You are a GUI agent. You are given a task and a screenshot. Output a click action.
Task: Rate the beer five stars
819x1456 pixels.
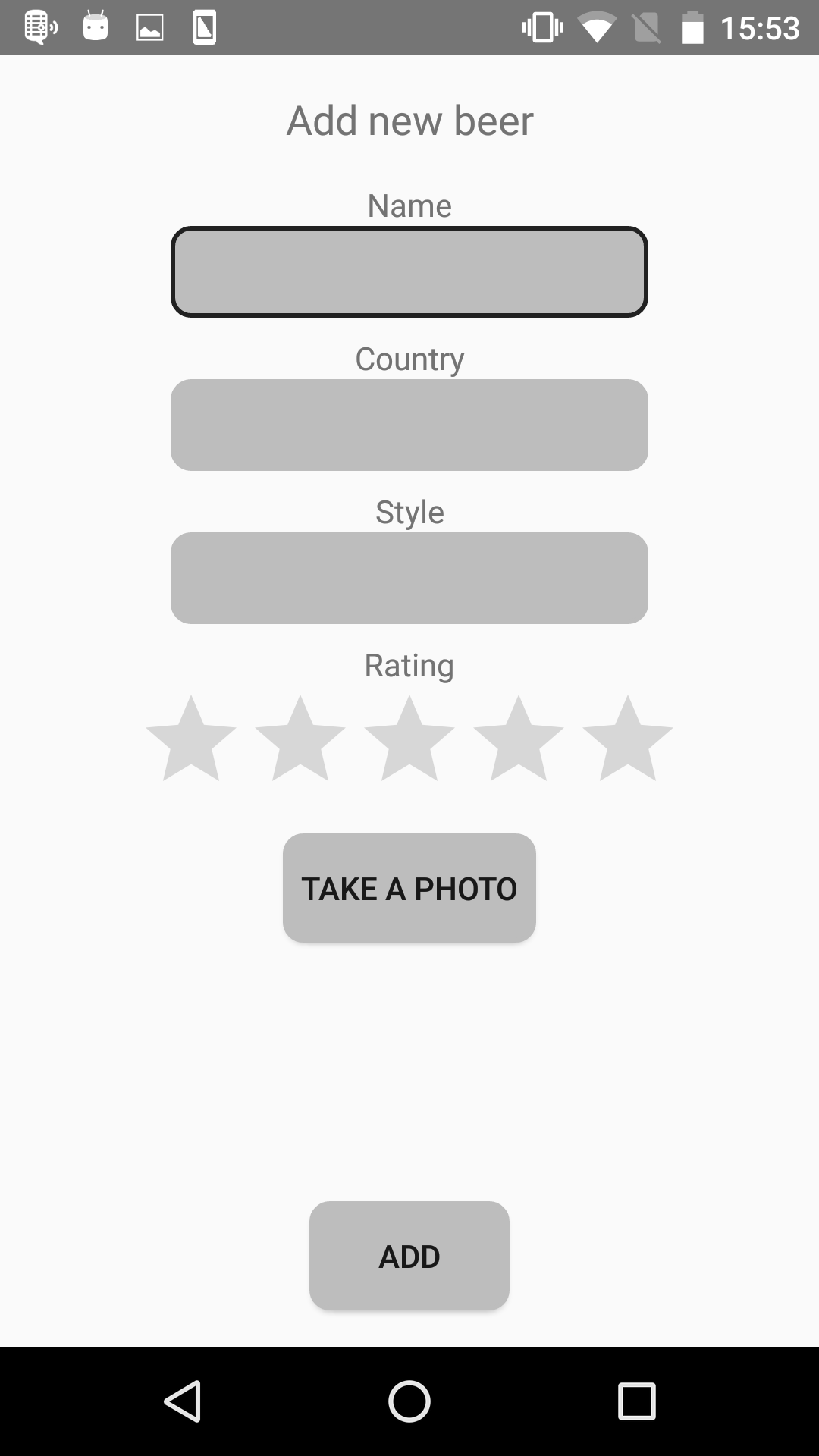[628, 738]
